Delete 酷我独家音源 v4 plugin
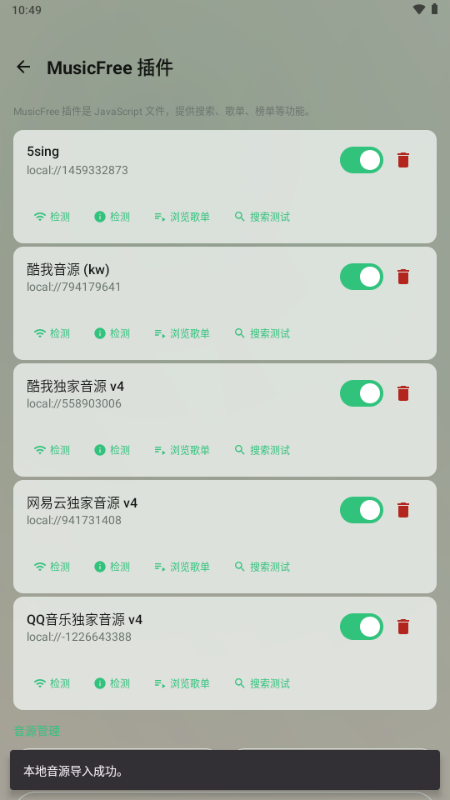 point(403,393)
